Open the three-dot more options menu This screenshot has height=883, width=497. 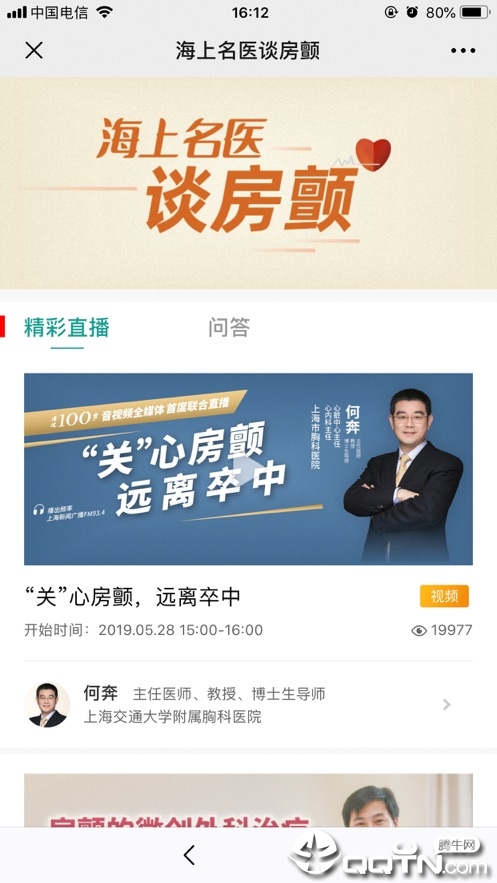(x=463, y=51)
